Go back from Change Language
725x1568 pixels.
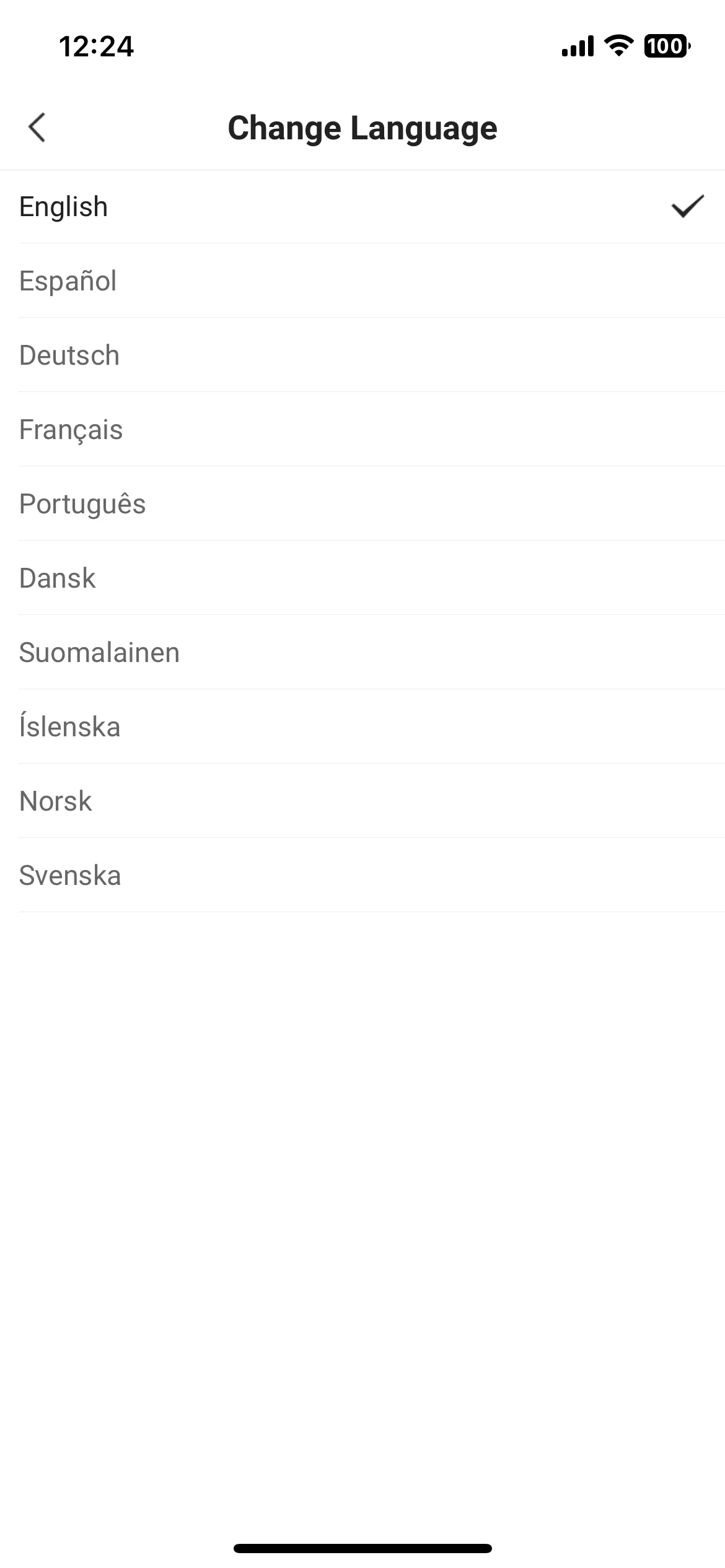click(37, 128)
